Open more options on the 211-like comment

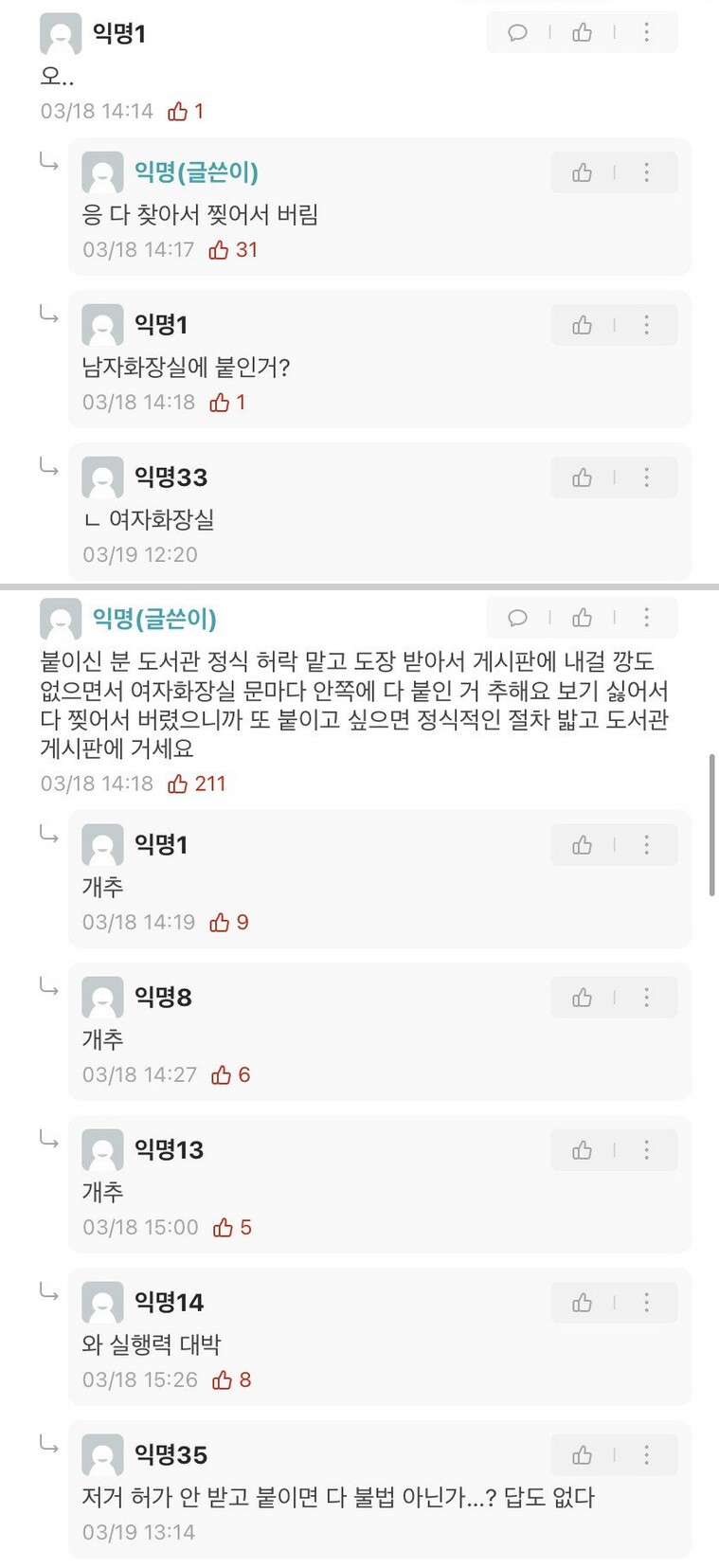pos(646,618)
